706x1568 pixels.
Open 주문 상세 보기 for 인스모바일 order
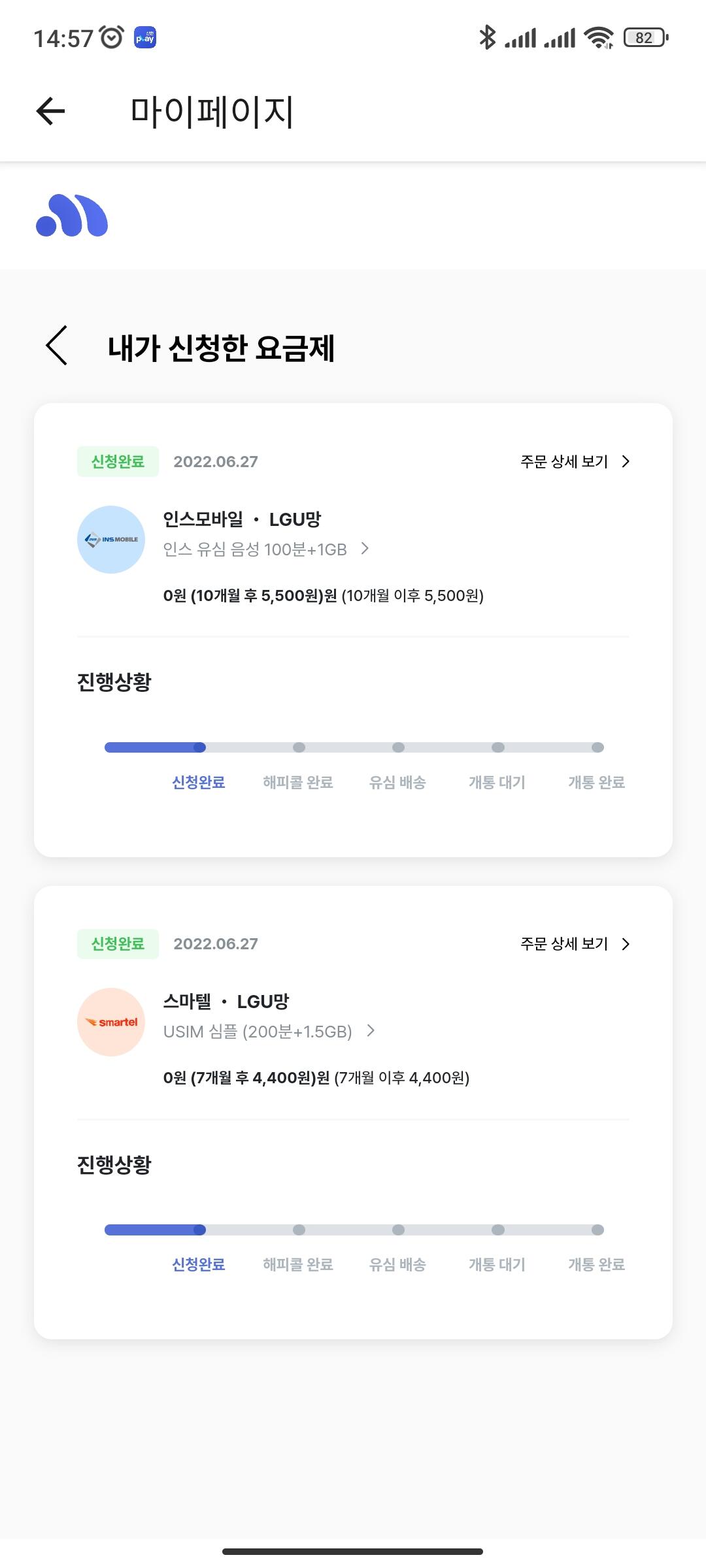point(575,462)
